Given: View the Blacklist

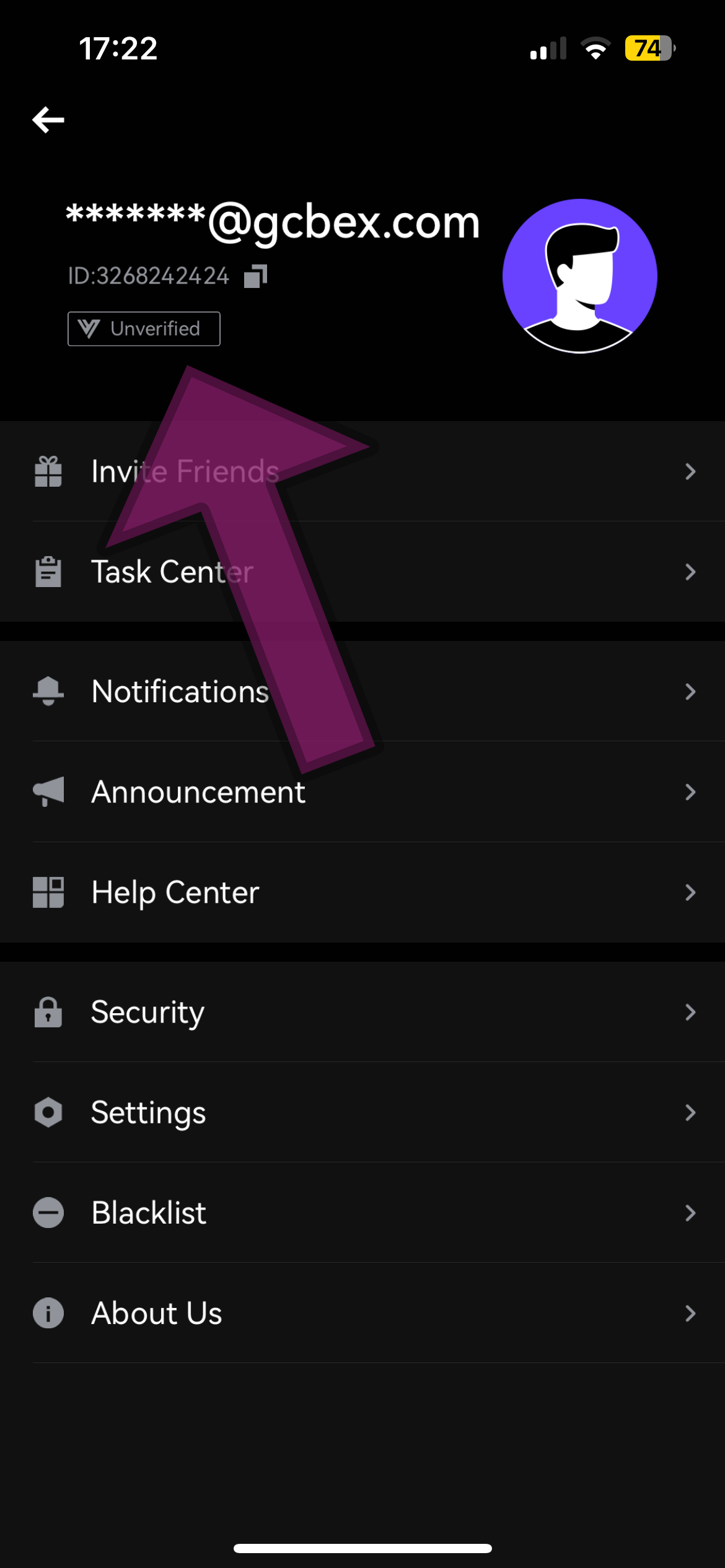Looking at the screenshot, I should click(362, 1213).
